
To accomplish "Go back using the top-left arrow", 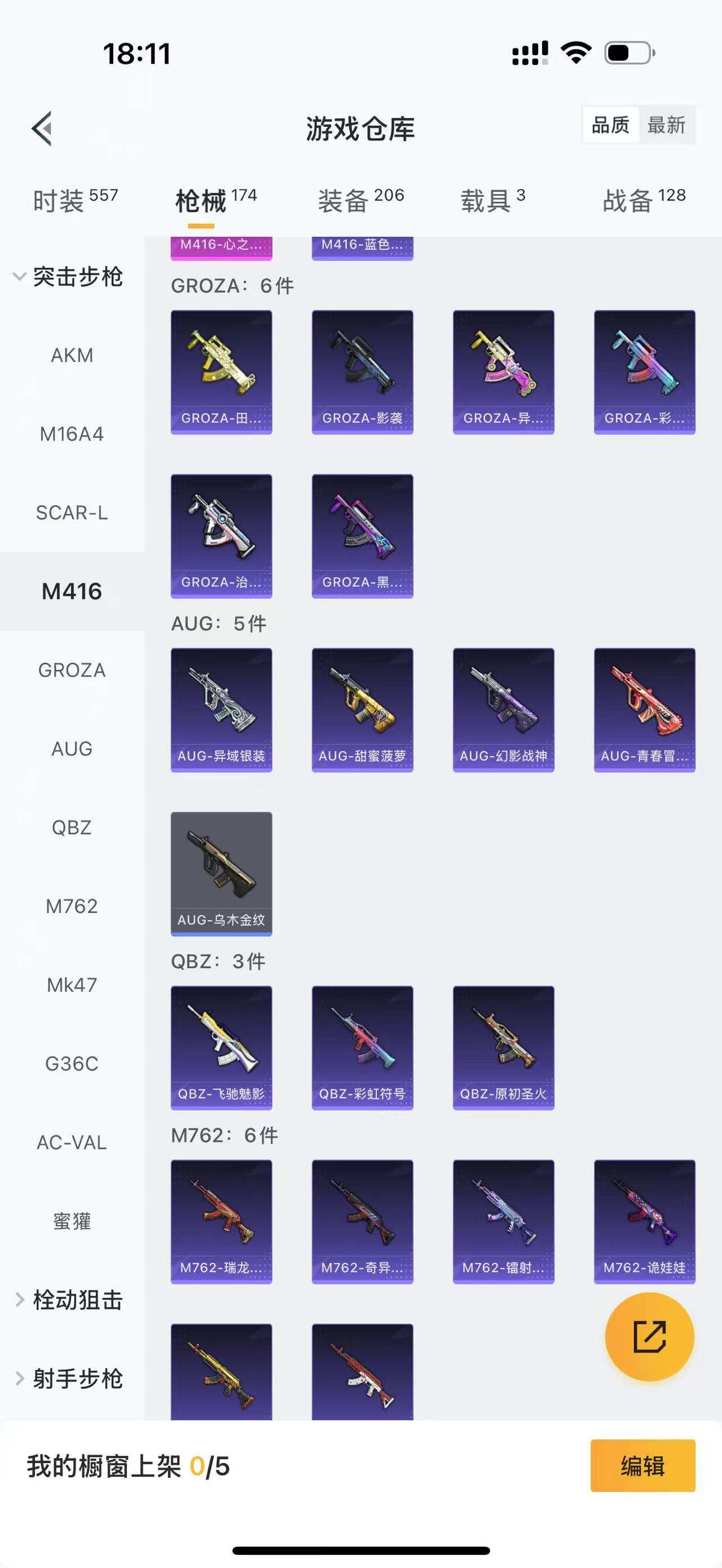I will click(x=42, y=129).
